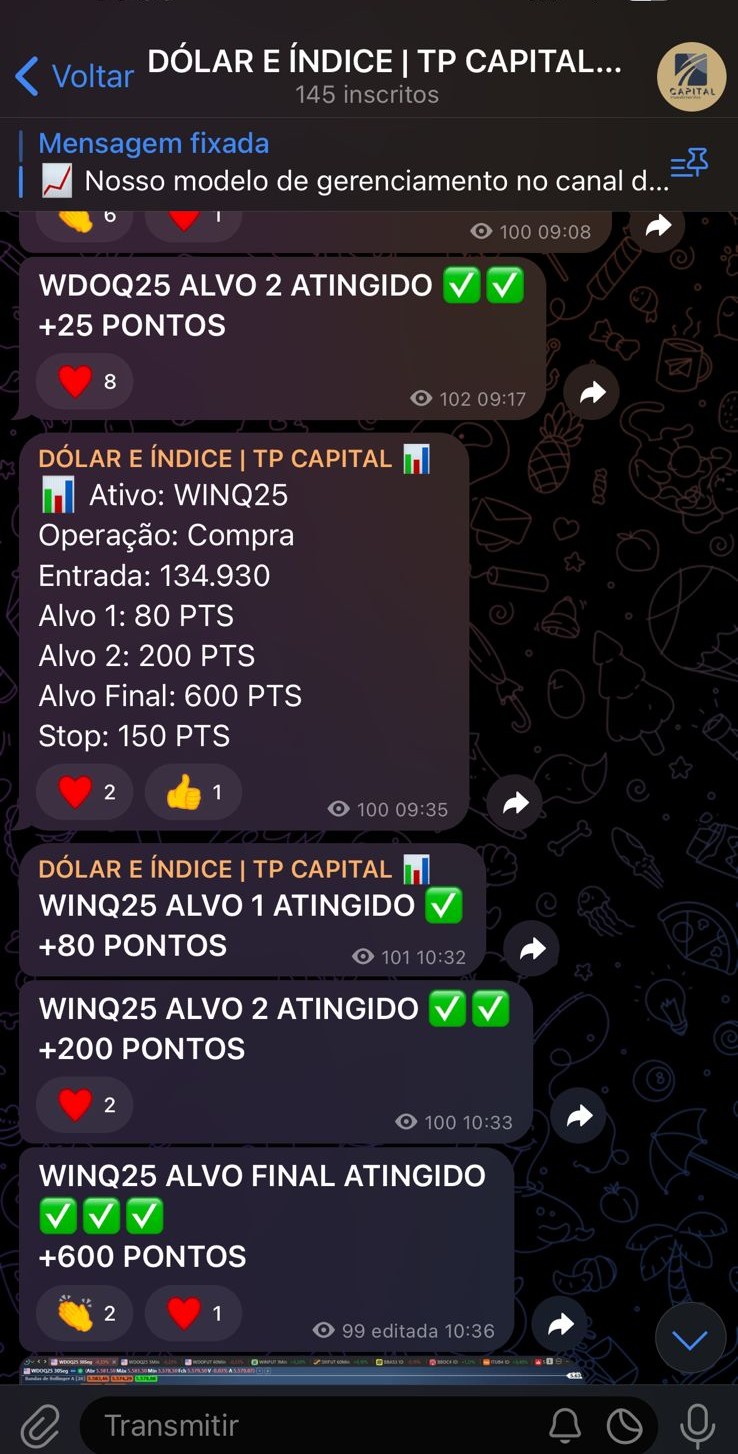Tap the Transmitir message field
Image resolution: width=738 pixels, height=1454 pixels.
[310, 1425]
